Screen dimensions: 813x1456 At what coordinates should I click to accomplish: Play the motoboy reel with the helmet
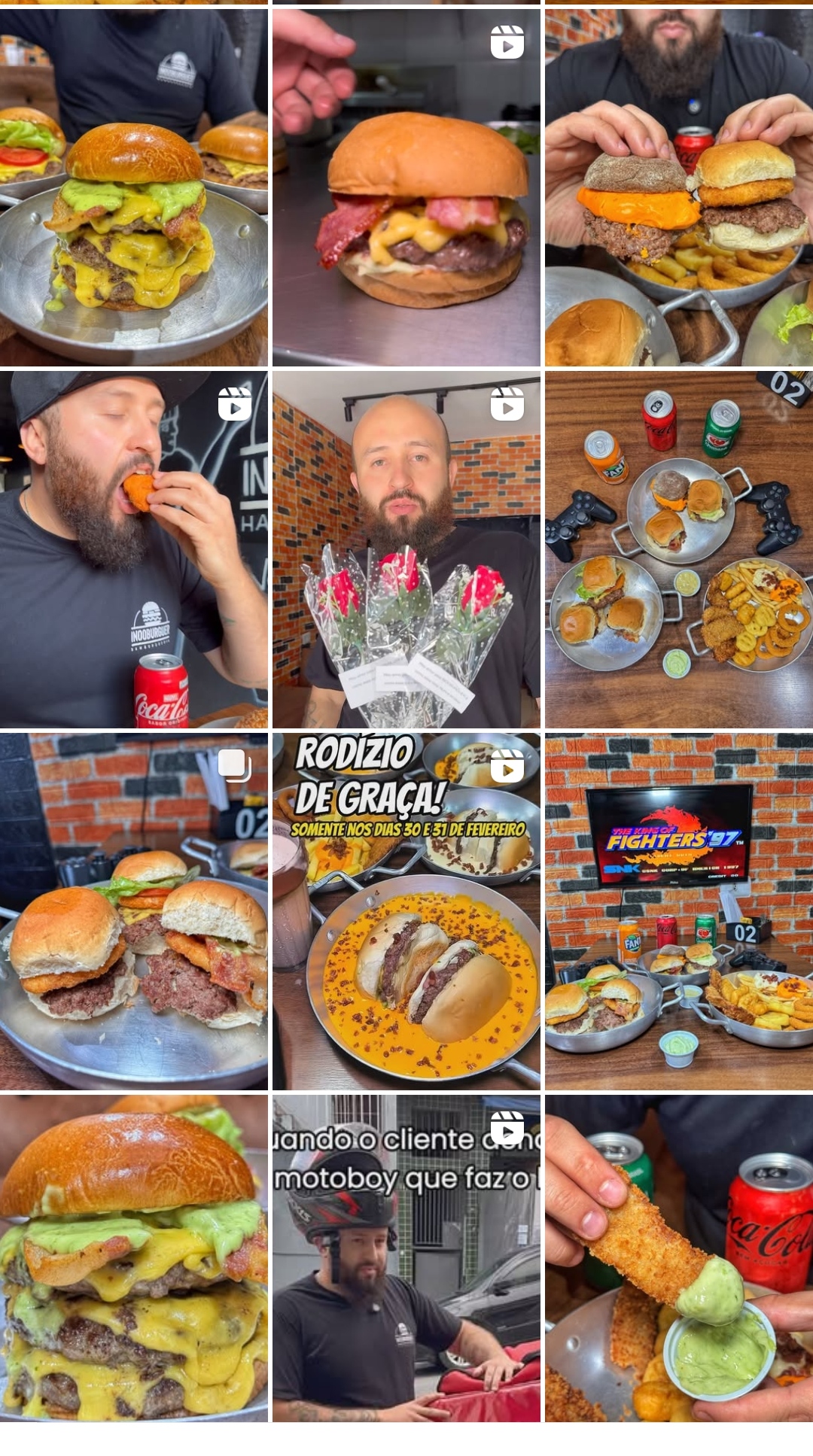coord(406,1258)
